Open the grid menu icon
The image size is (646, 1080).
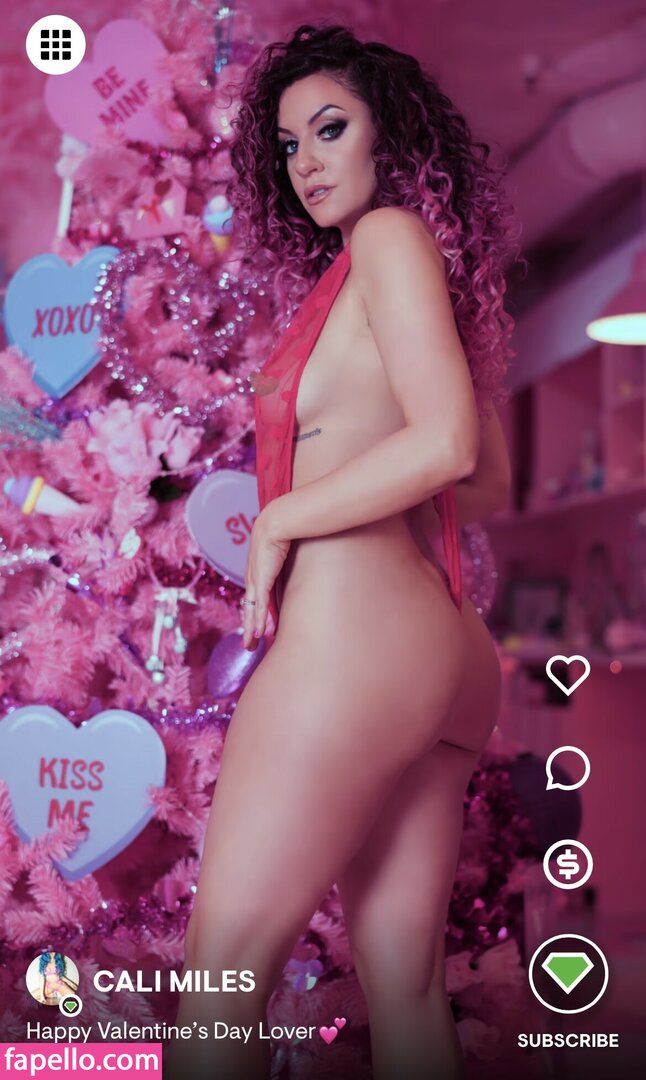55,45
